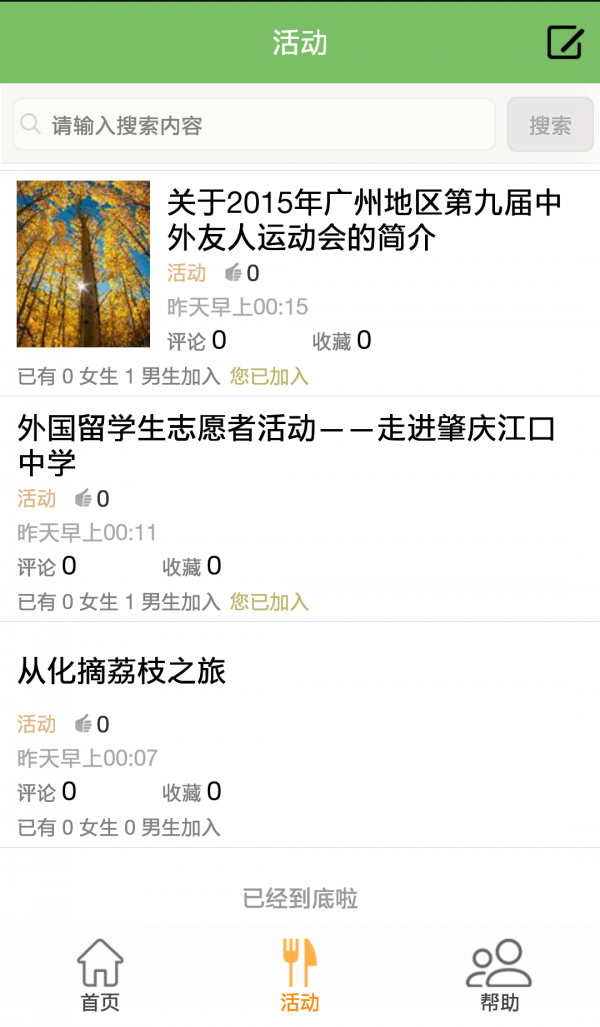Open the 从化摘荔枝之旅 activity
This screenshot has height=1027, width=600.
pos(300,735)
